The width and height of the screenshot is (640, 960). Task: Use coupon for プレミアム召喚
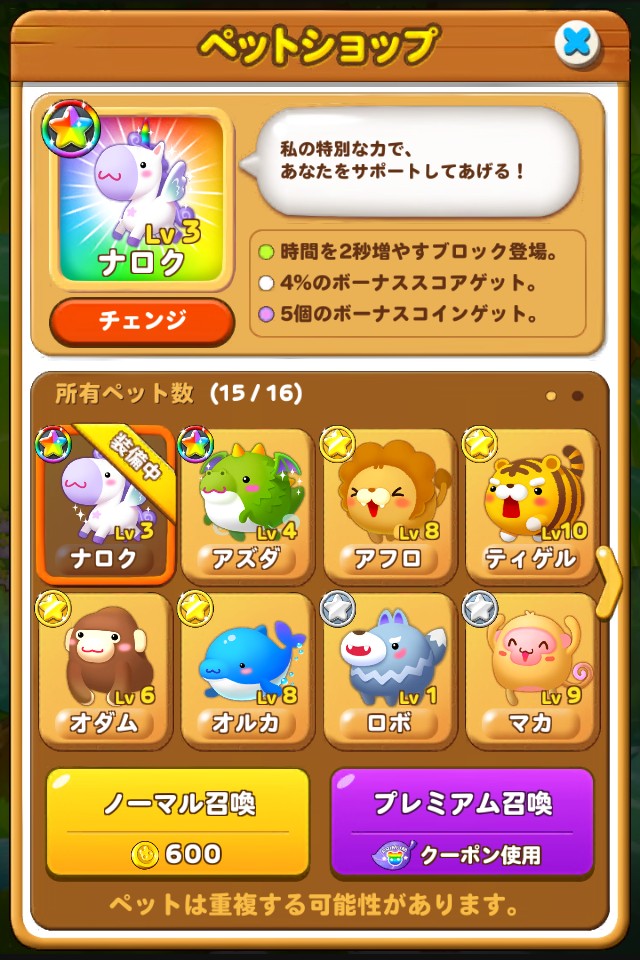click(x=462, y=822)
